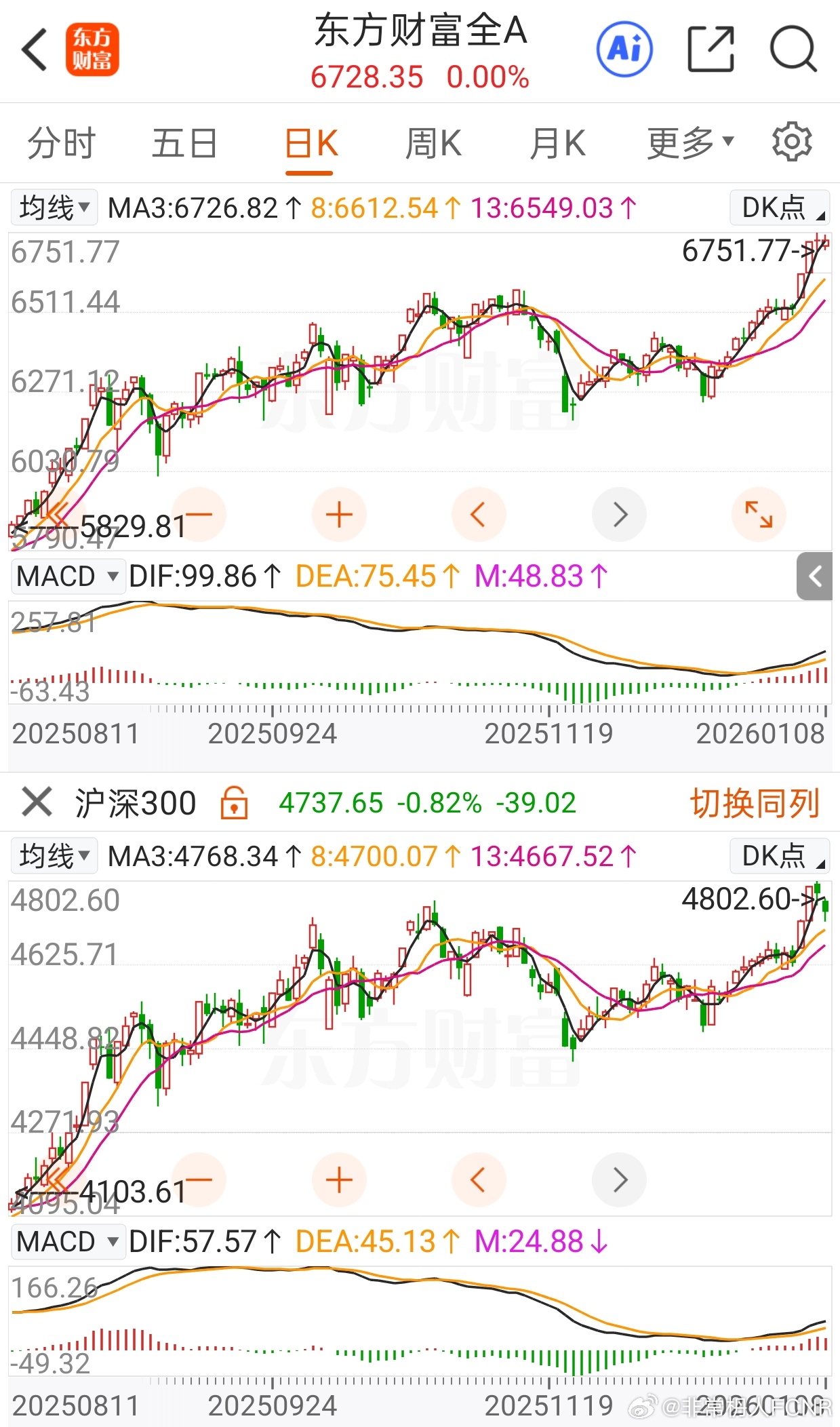Screen dimensions: 840x1427
Task: Open the search magnifier
Action: pyautogui.click(x=793, y=49)
